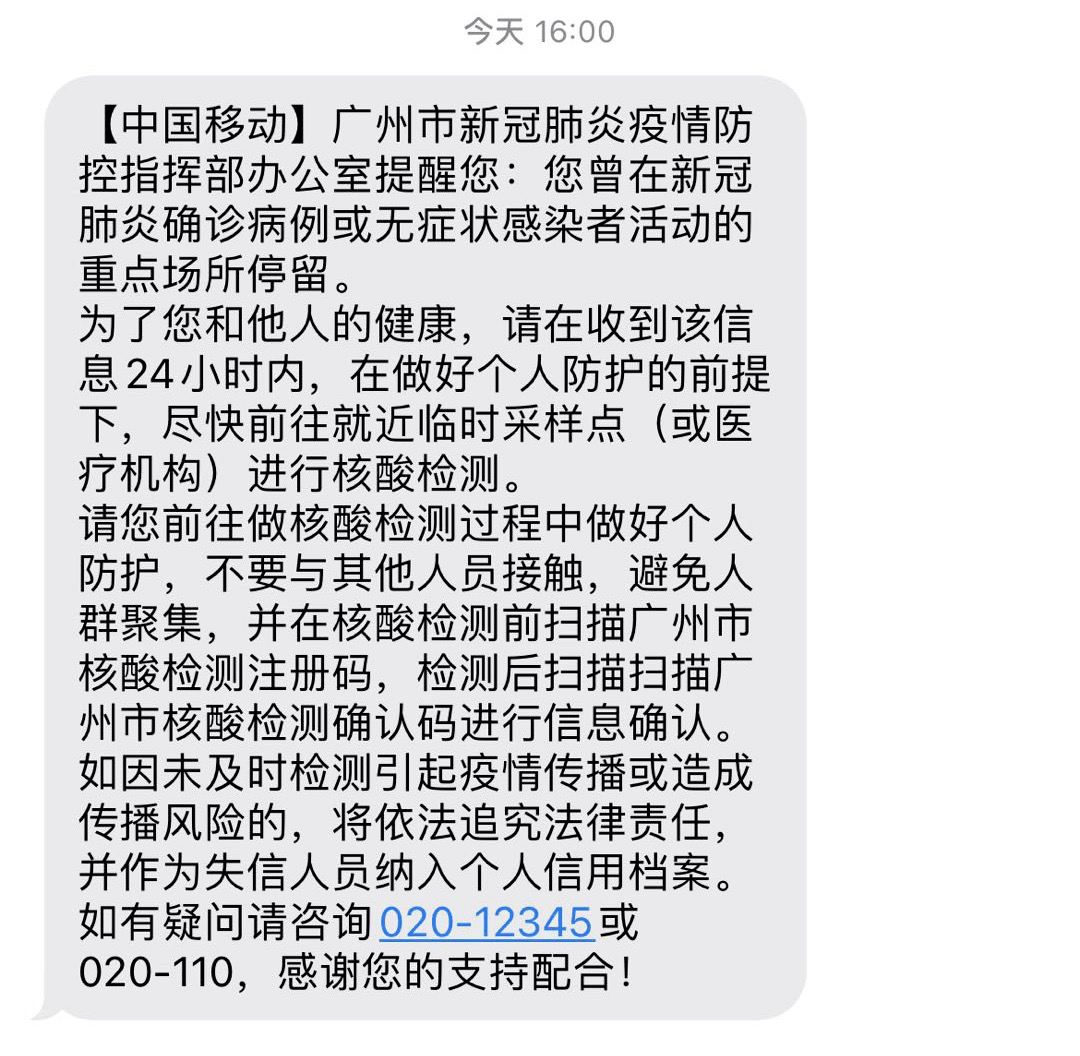This screenshot has width=1080, height=1056.
Task: Call the linked number 020-12345
Action: [487, 922]
